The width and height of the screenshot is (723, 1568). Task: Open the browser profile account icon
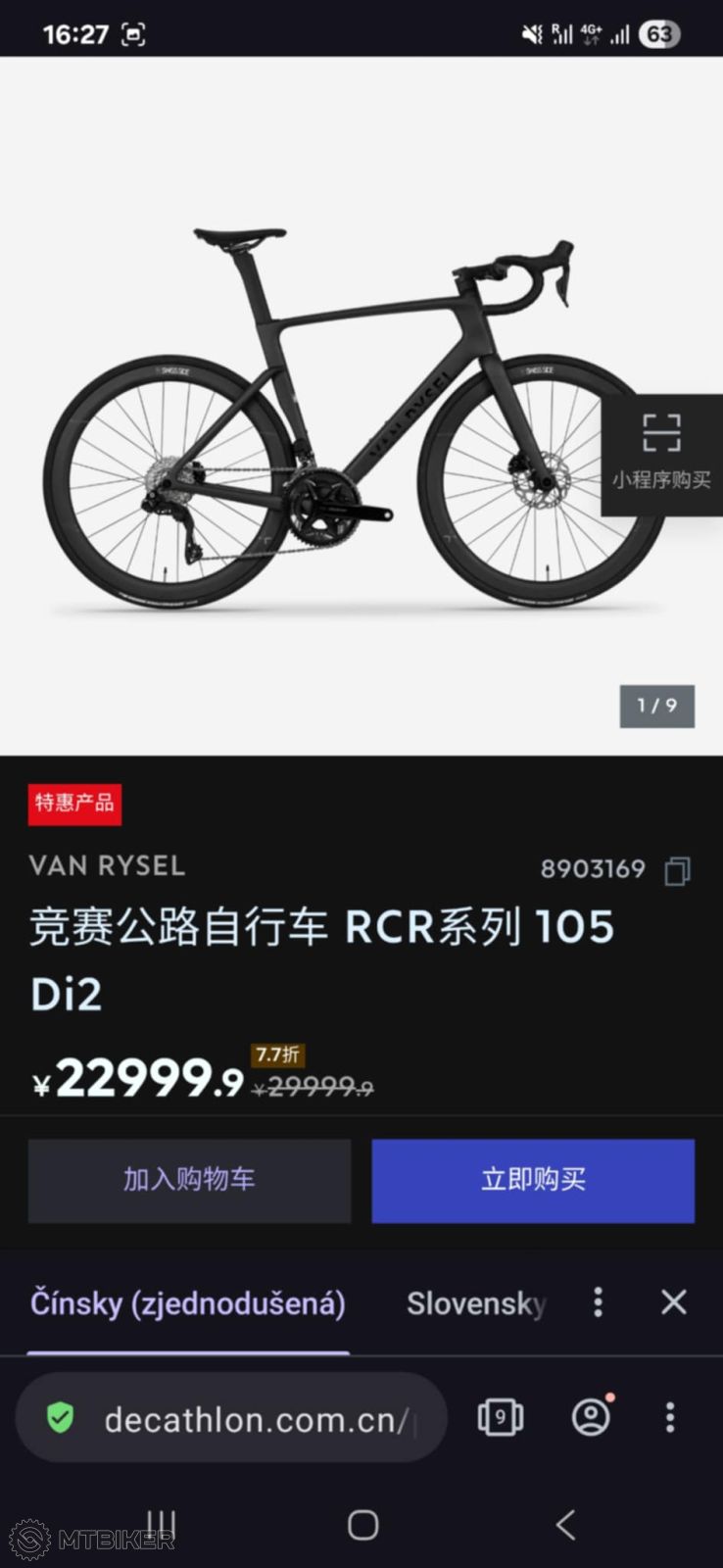[591, 1417]
